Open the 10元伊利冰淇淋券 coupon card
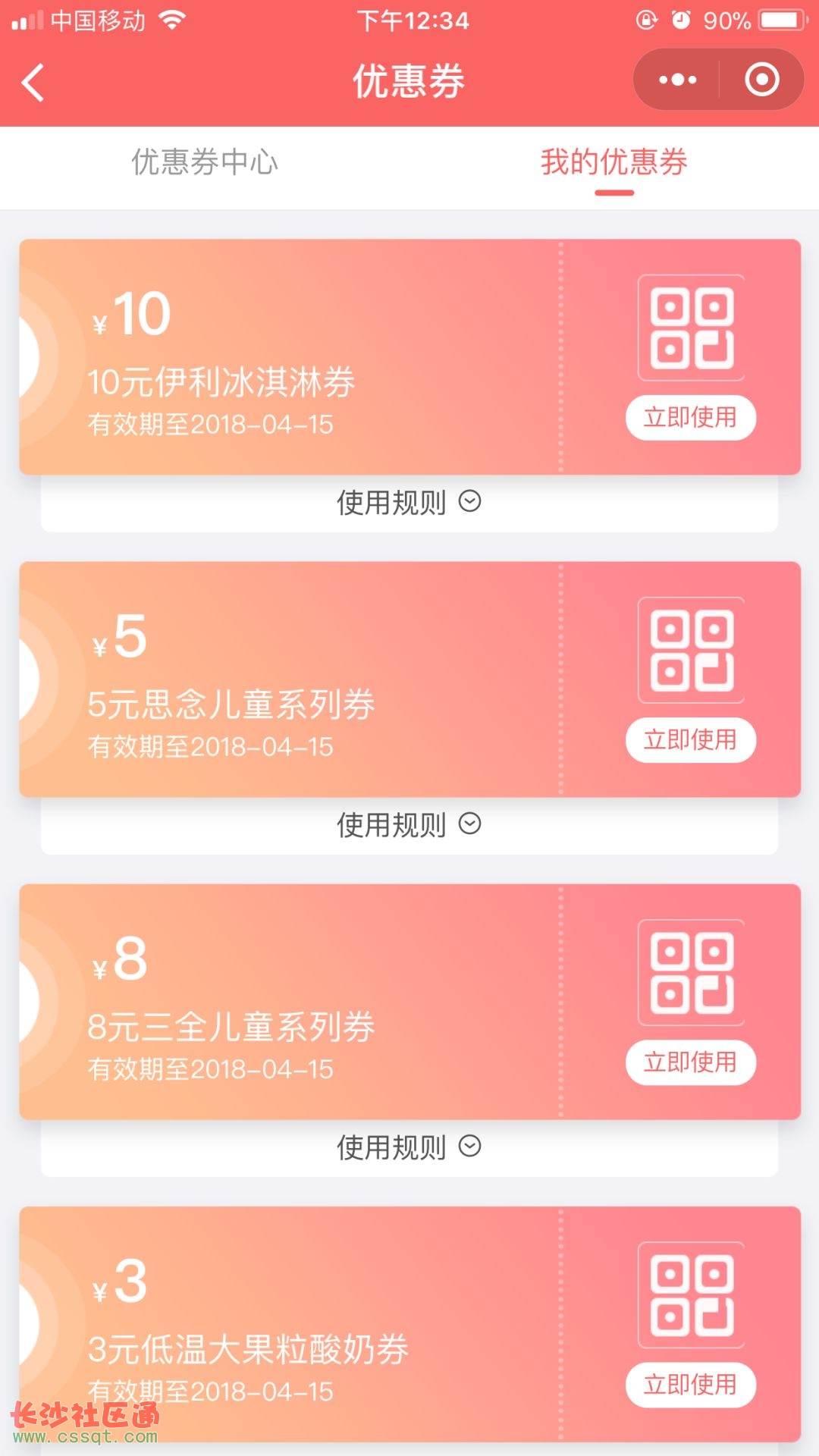This screenshot has width=819, height=1456. coord(288,358)
